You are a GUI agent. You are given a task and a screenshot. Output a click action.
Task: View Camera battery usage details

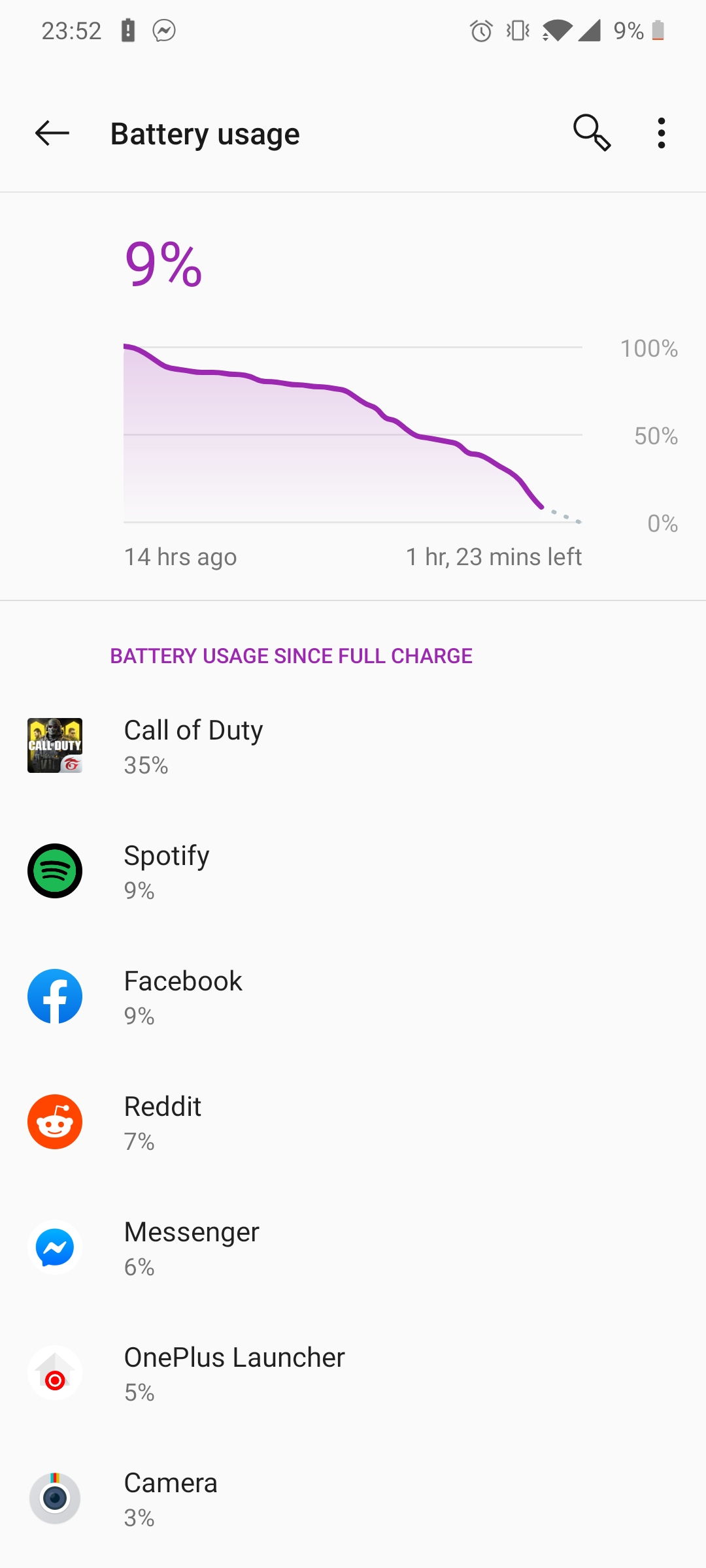point(353,1498)
